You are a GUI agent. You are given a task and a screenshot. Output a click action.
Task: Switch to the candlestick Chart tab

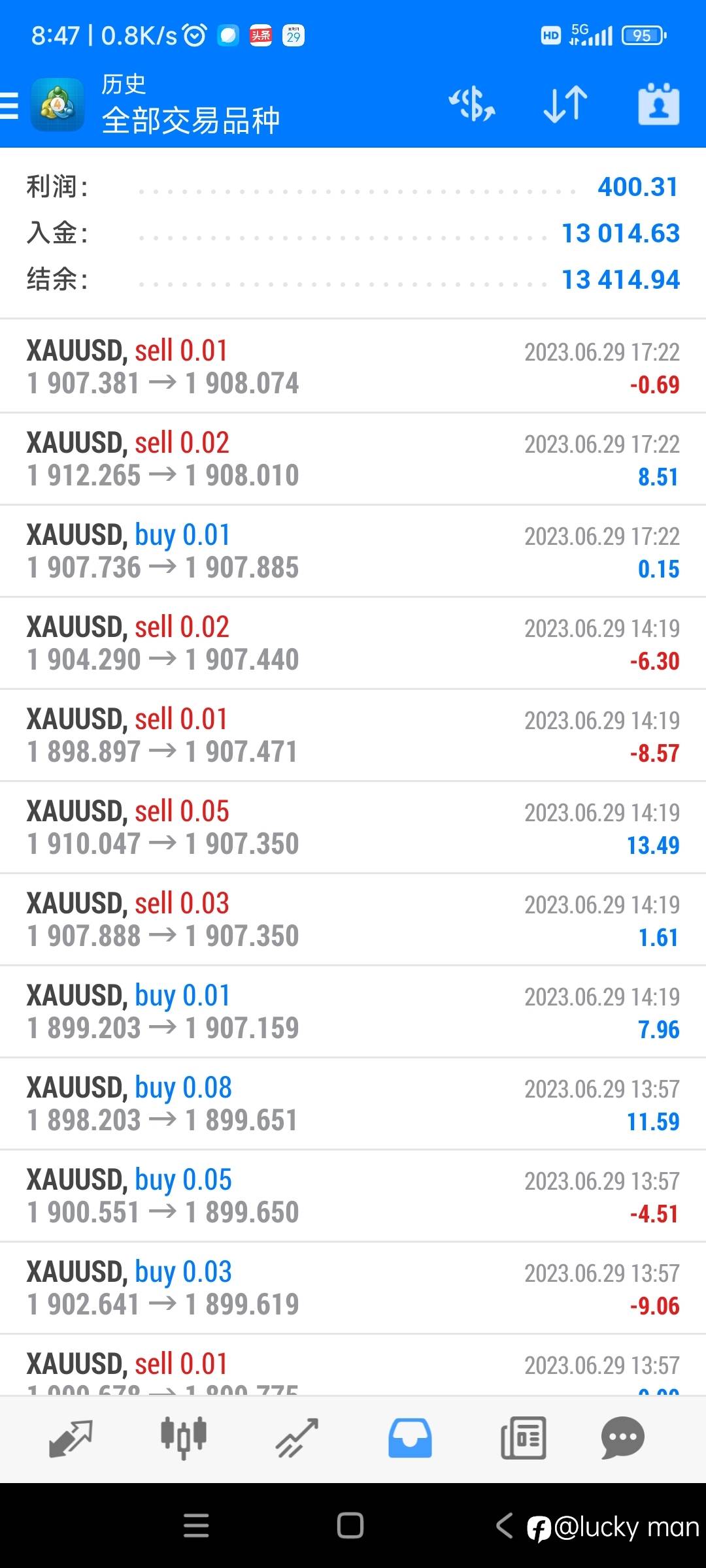coord(184,1439)
